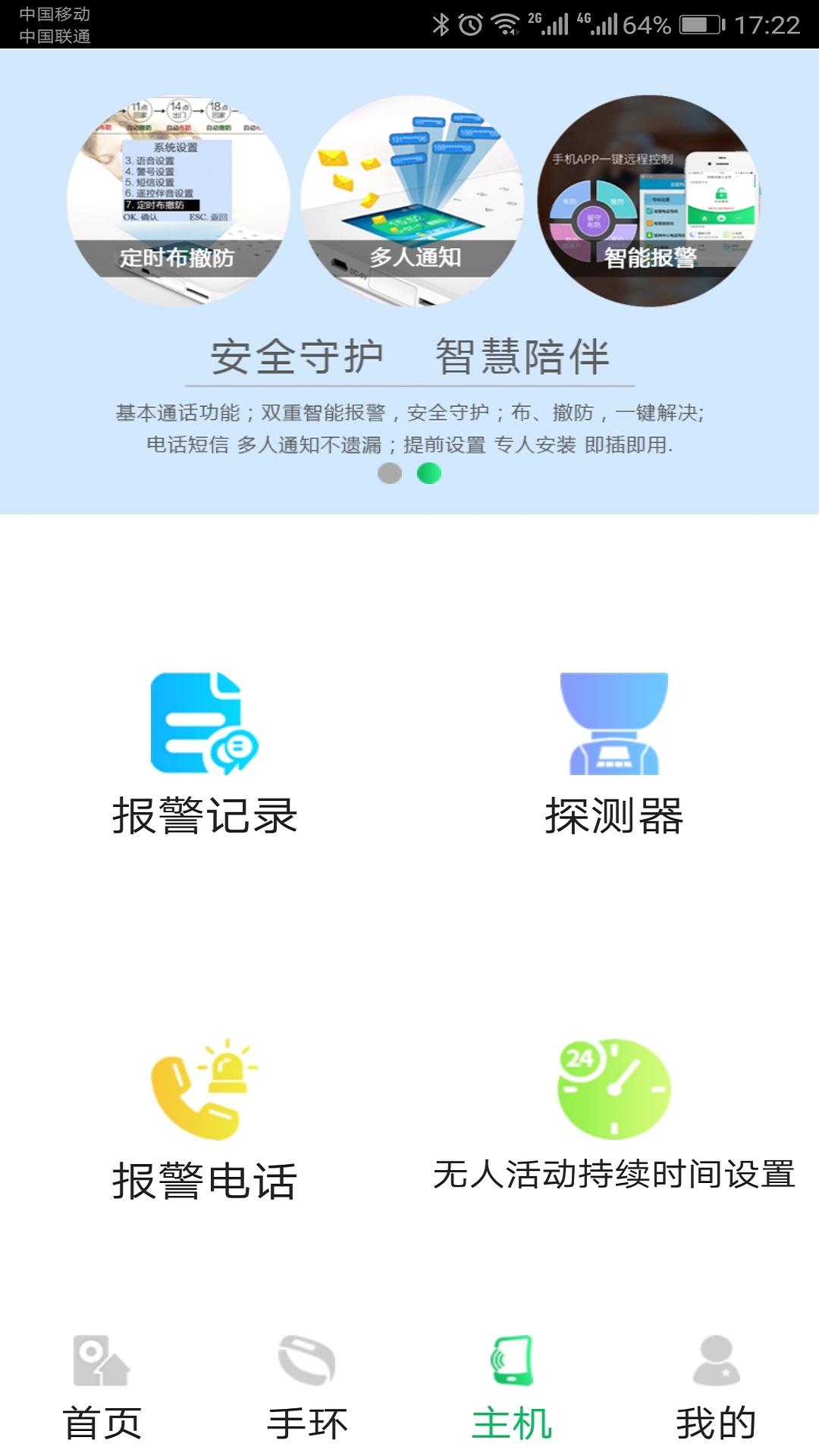This screenshot has width=819, height=1456.
Task: Go to the 我的 tab
Action: (717, 1388)
